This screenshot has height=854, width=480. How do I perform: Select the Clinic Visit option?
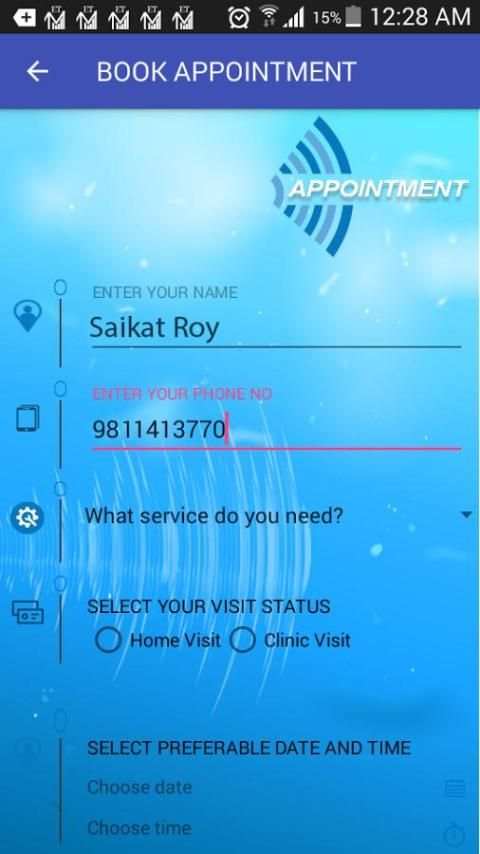click(x=290, y=640)
